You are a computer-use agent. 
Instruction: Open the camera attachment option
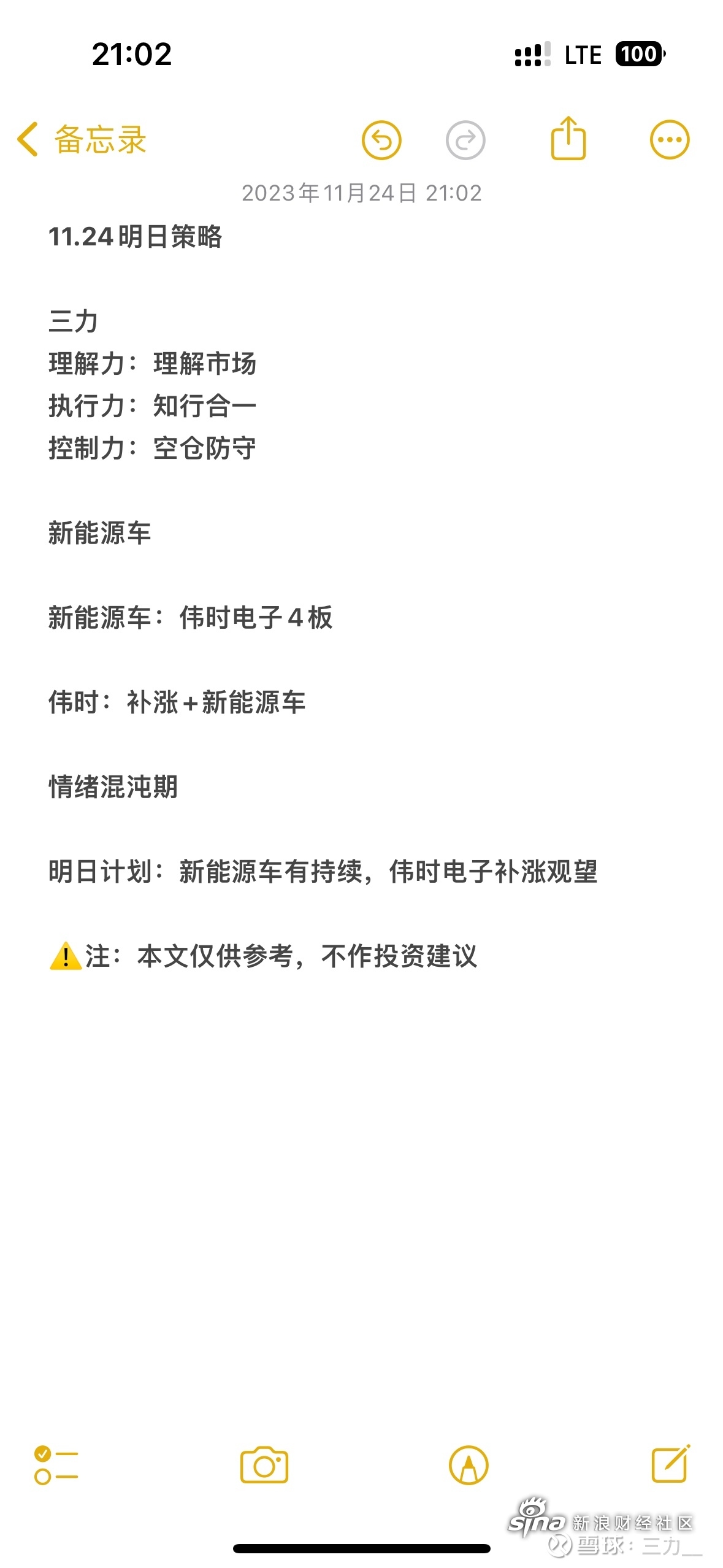tap(264, 1465)
